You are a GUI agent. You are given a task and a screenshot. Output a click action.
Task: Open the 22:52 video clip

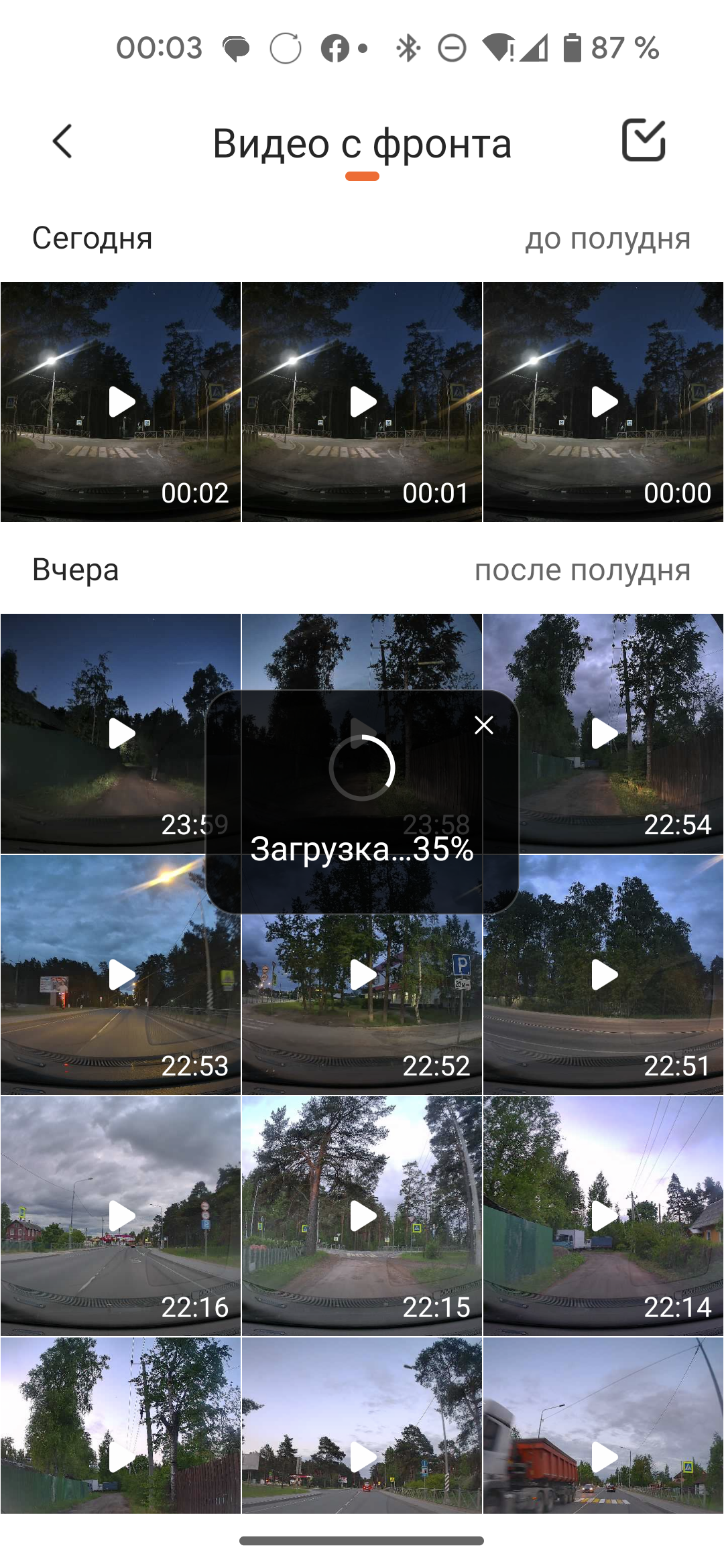363,975
